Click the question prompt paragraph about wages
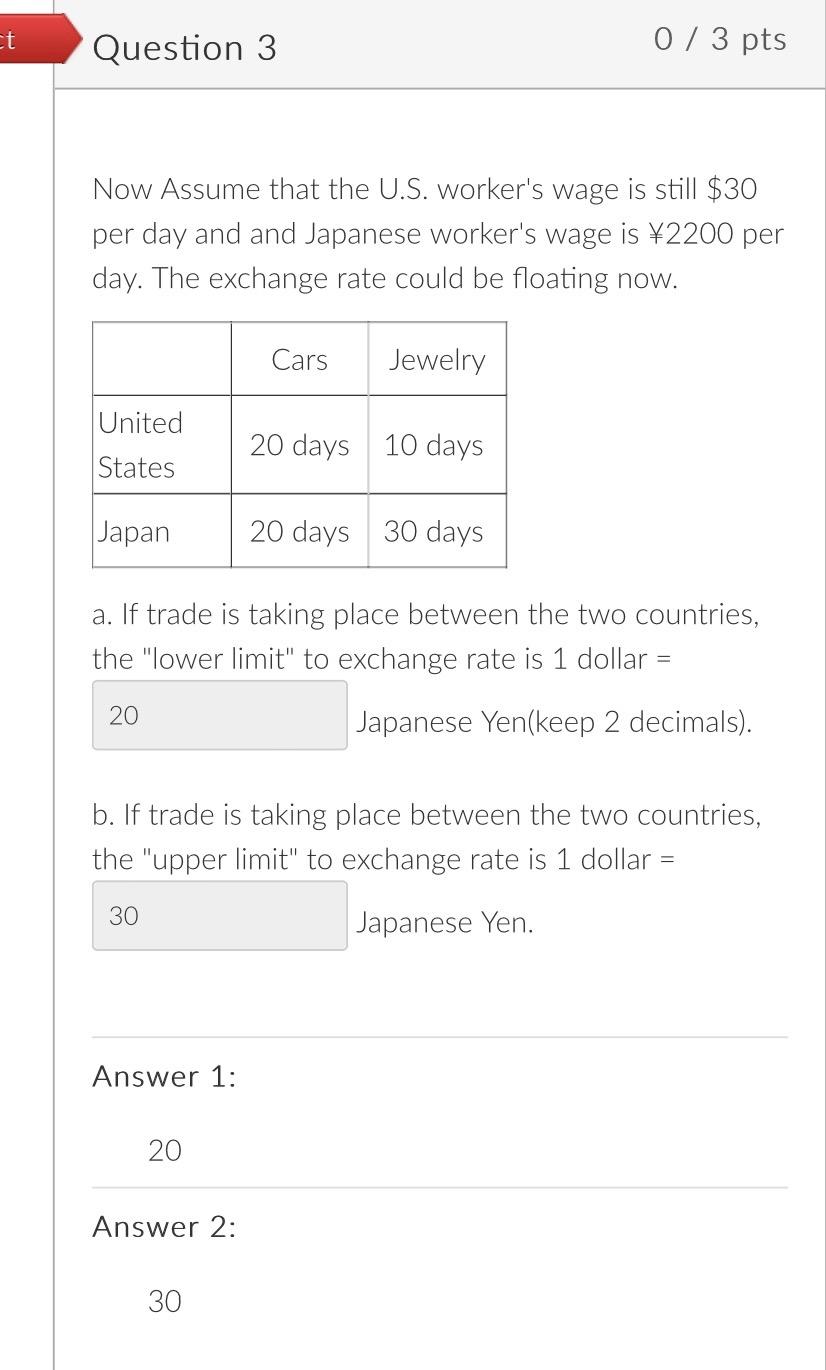This screenshot has height=1370, width=826. (437, 233)
